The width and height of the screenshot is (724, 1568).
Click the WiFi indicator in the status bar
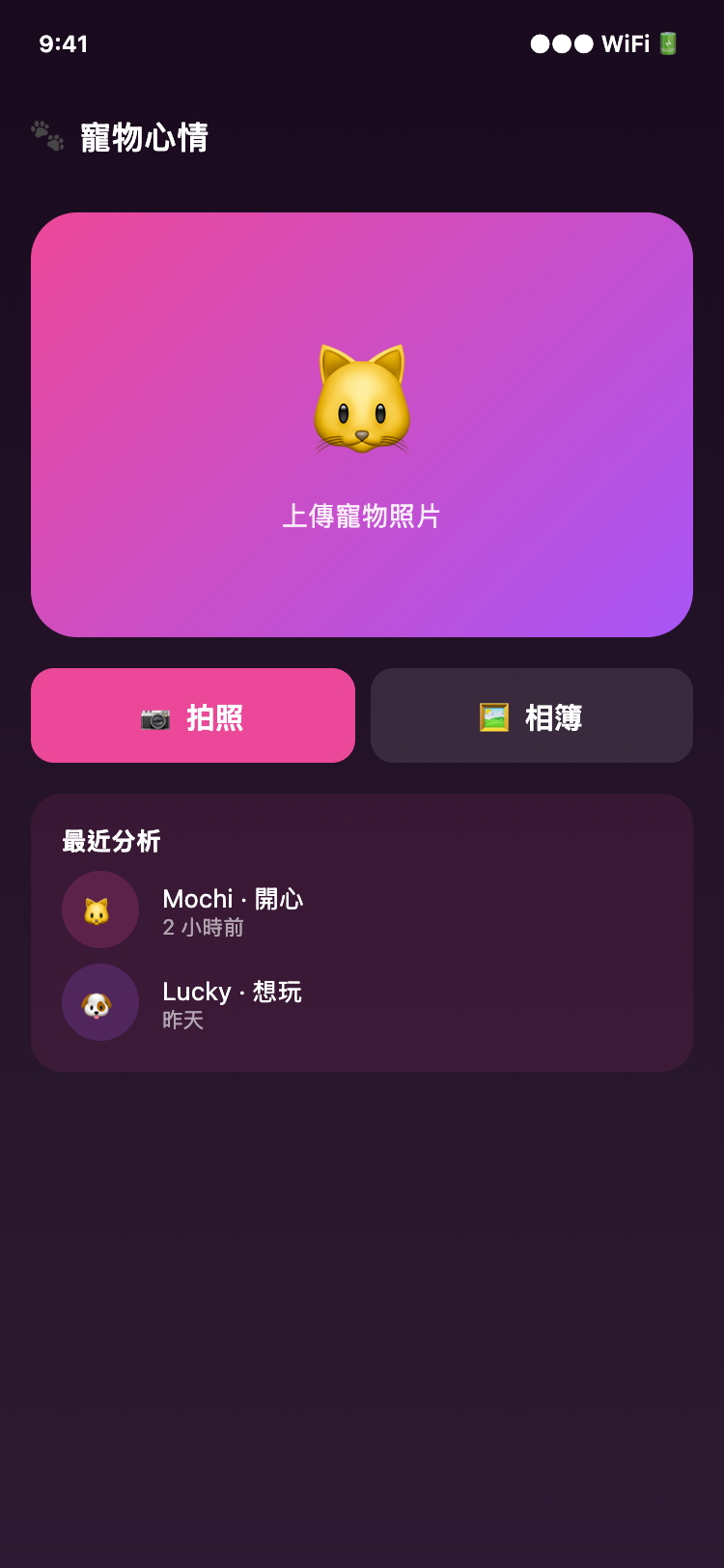pyautogui.click(x=627, y=44)
